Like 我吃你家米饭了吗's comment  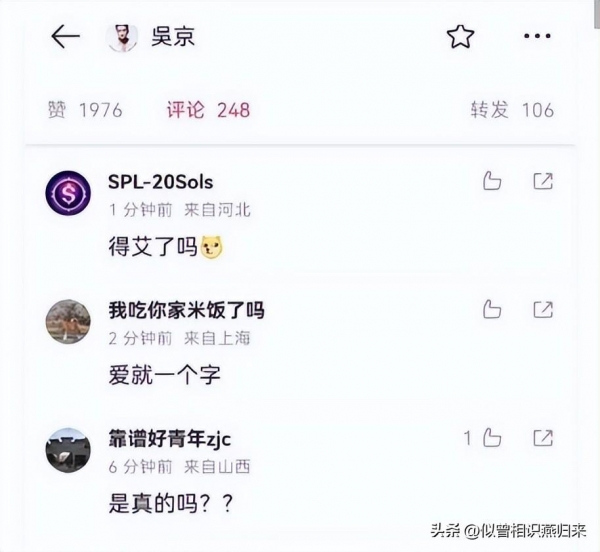tap(492, 309)
